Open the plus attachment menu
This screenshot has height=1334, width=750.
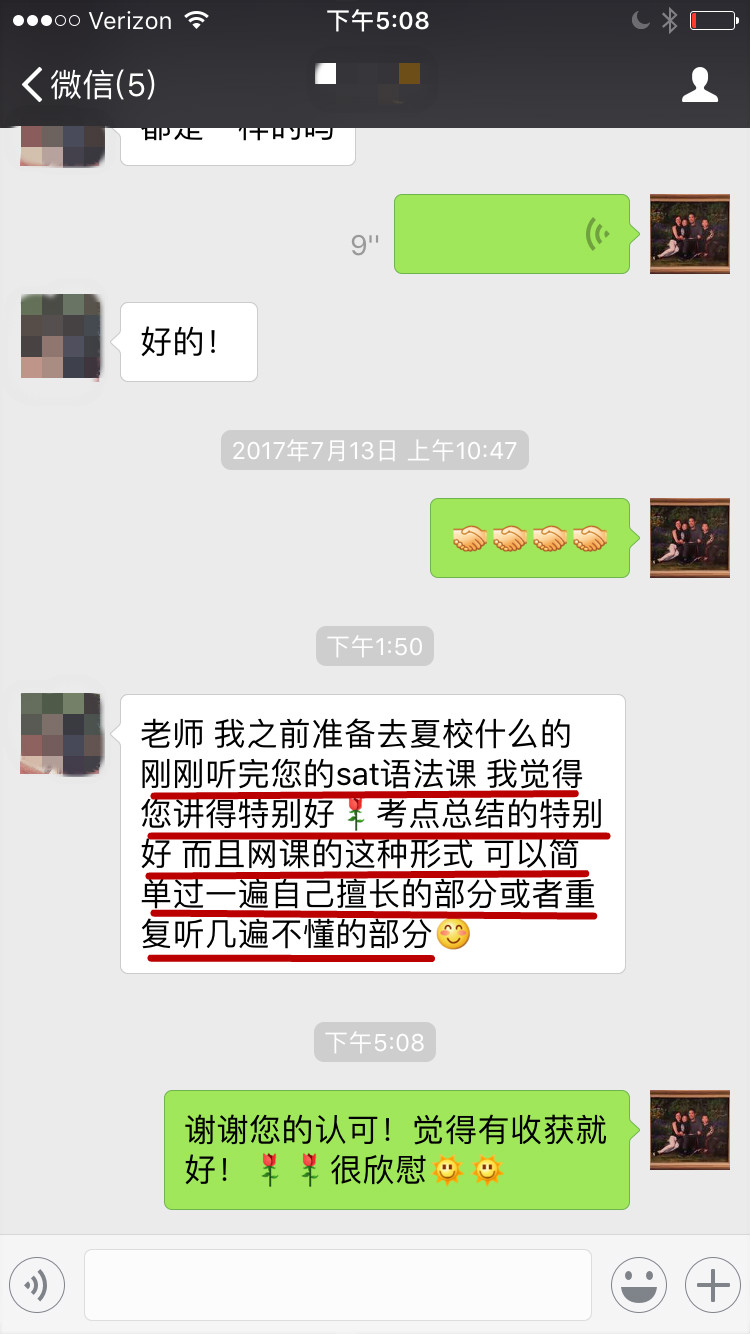[x=712, y=1284]
